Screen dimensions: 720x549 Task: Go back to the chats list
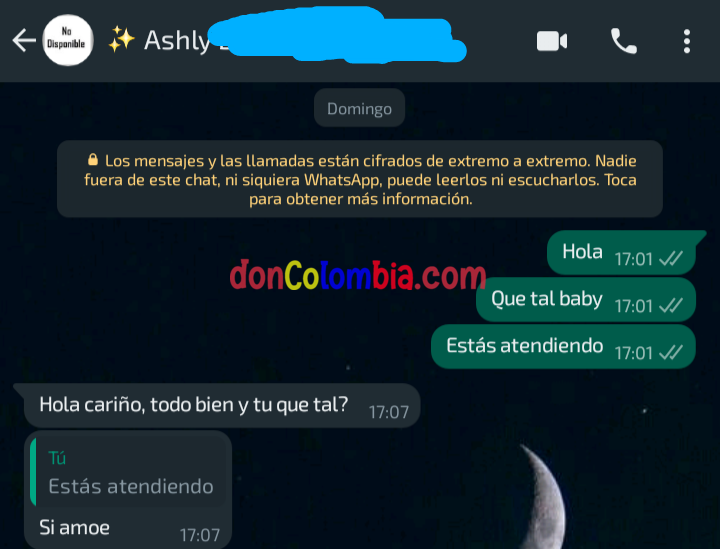[x=23, y=41]
